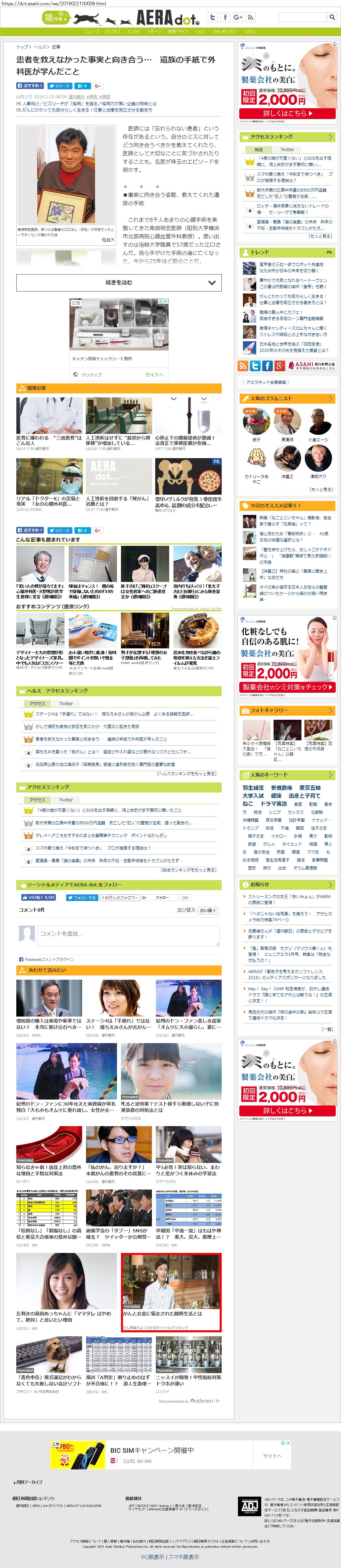Open 製薬会社の美白 ad's 詳しくはこちら button
Viewport: 341px width, 1568px height.
point(287,113)
